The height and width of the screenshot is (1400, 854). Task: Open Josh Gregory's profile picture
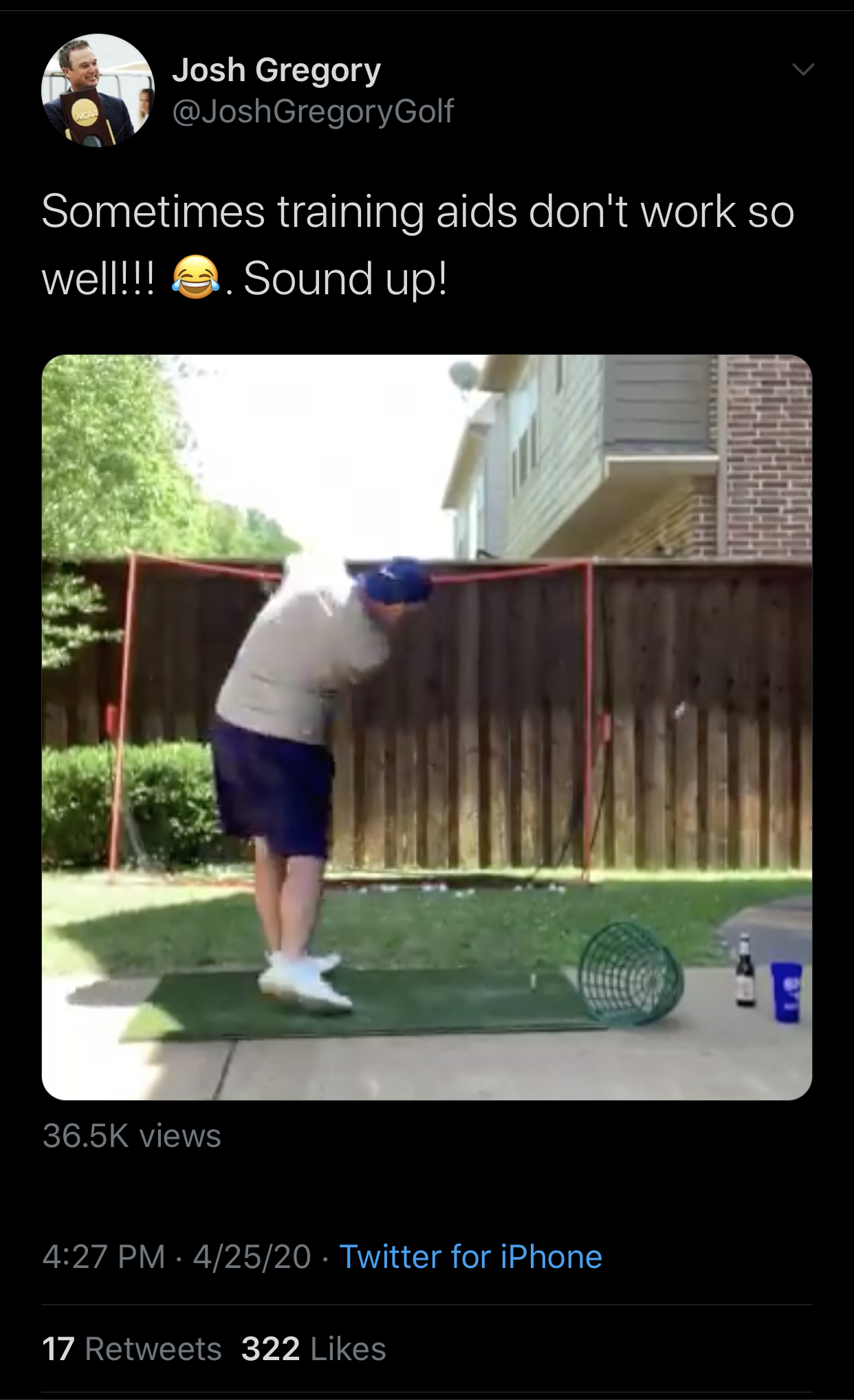98,90
